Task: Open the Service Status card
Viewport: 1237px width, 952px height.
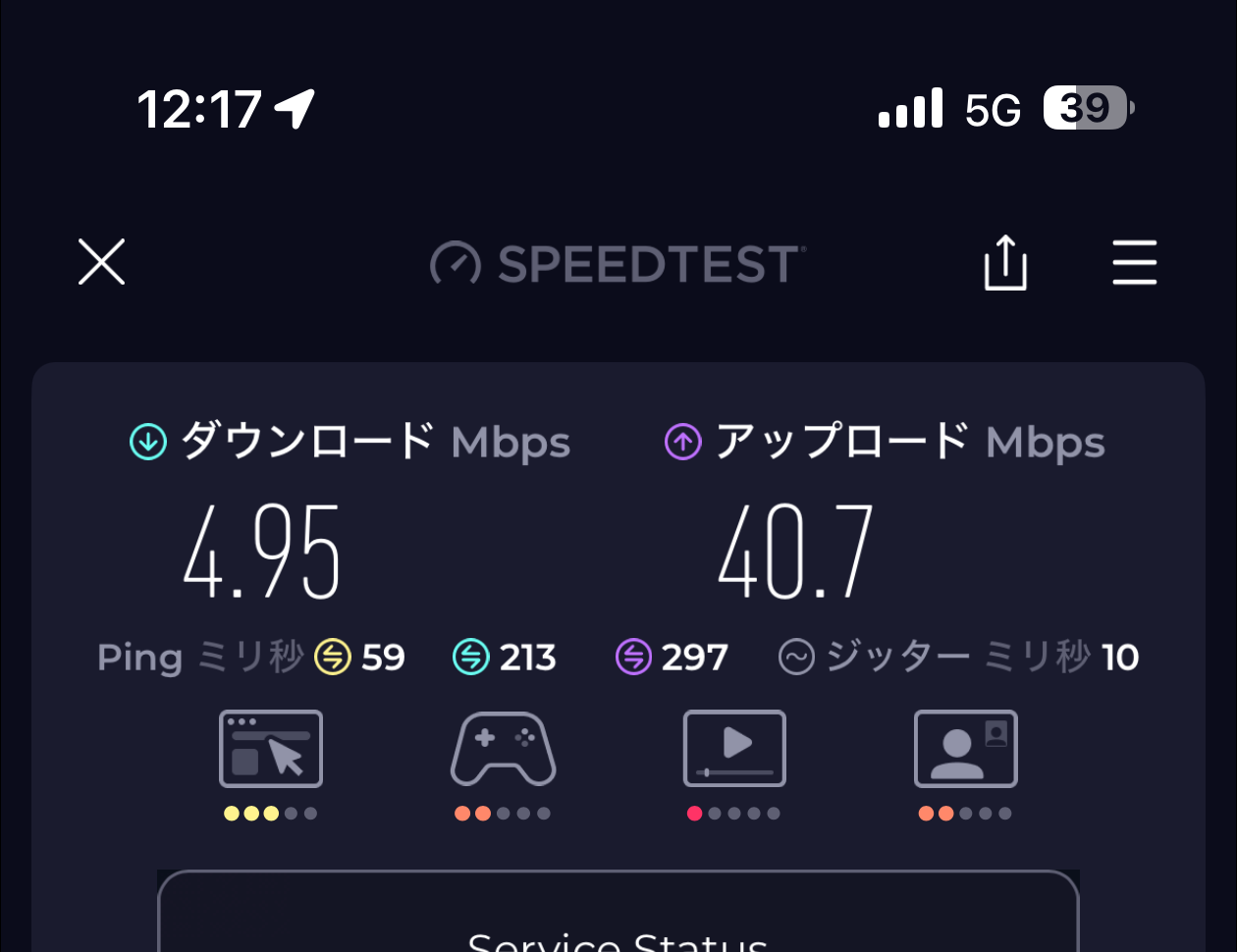Action: click(618, 923)
